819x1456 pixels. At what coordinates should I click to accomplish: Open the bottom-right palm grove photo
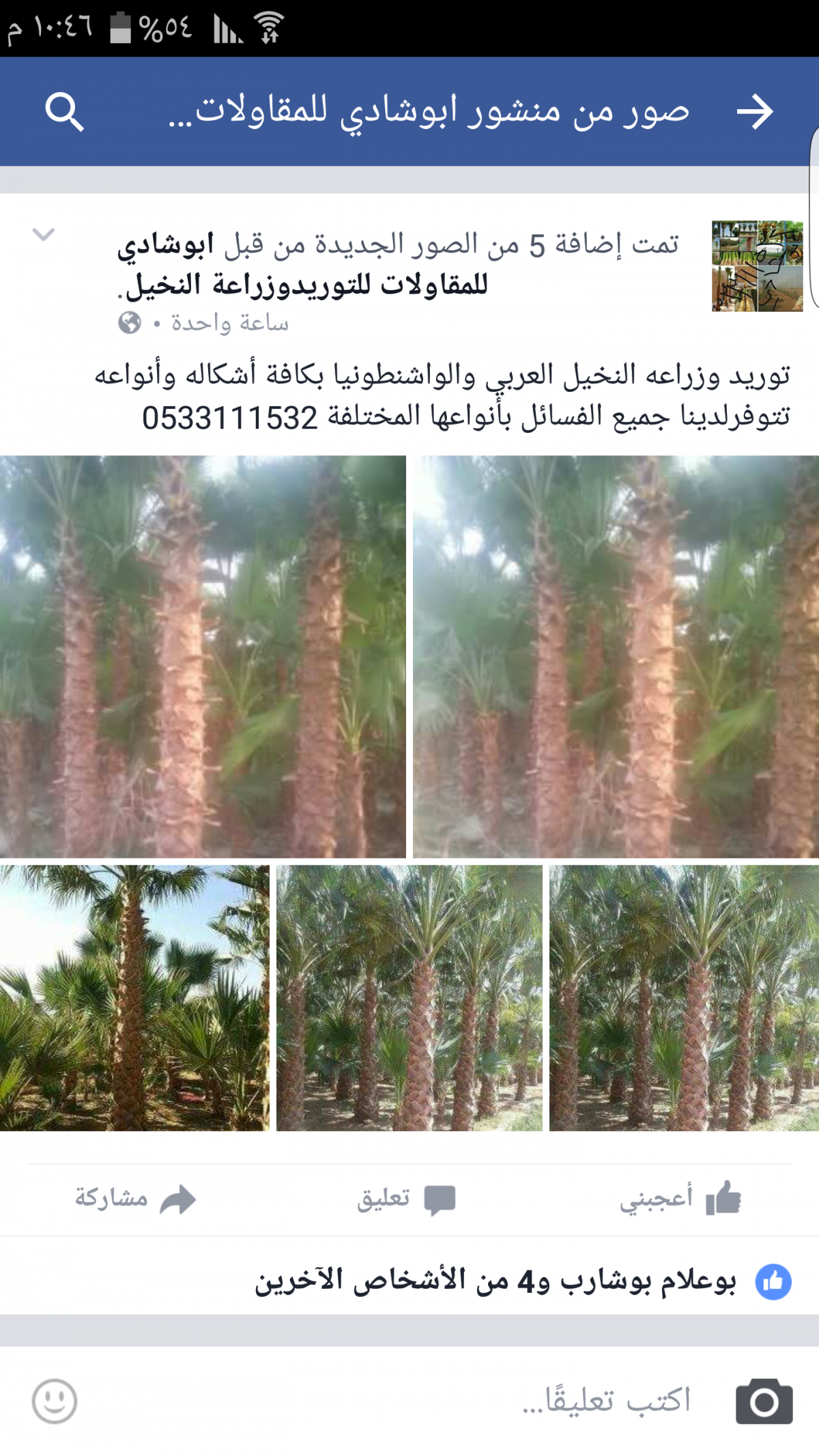684,998
